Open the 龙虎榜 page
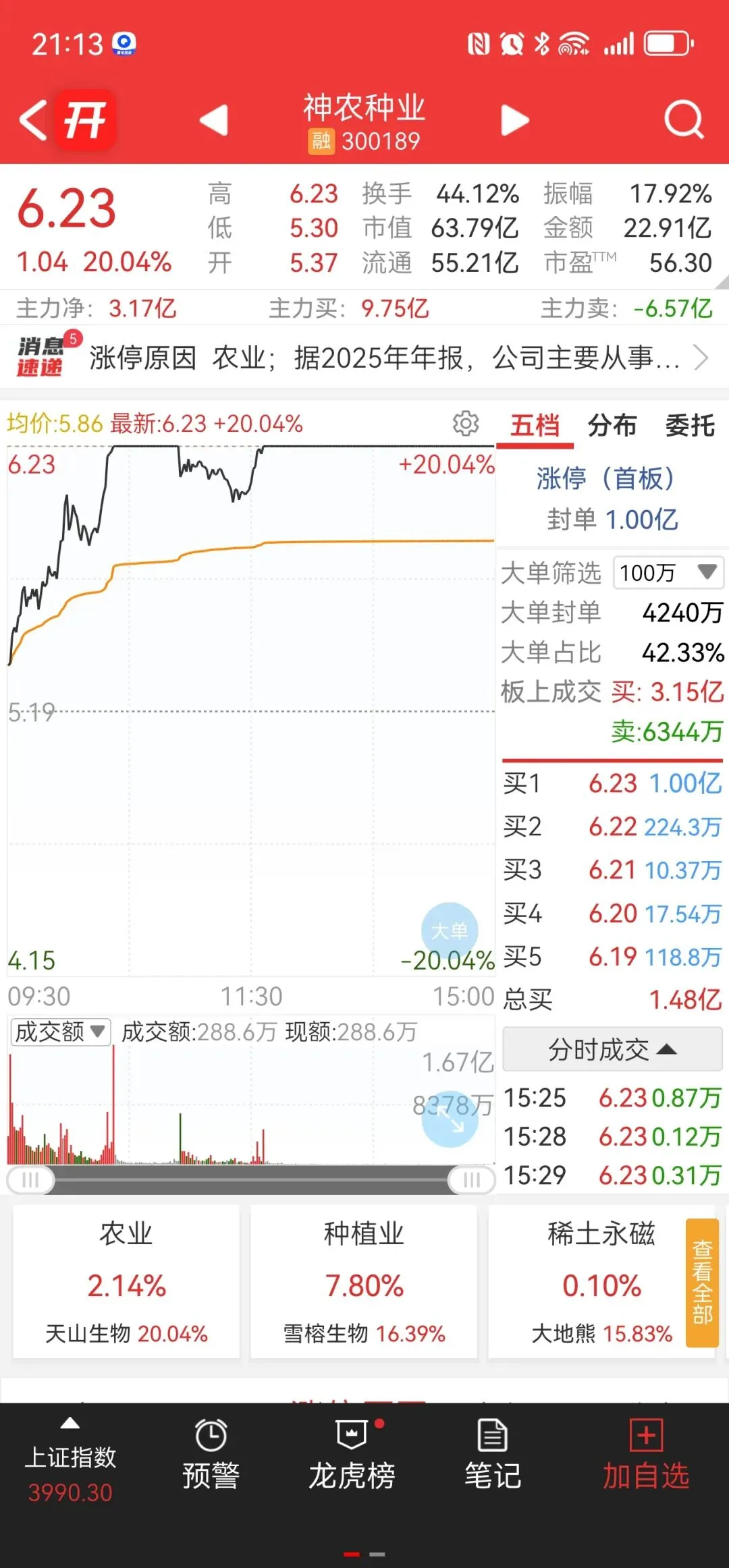 click(x=352, y=1456)
